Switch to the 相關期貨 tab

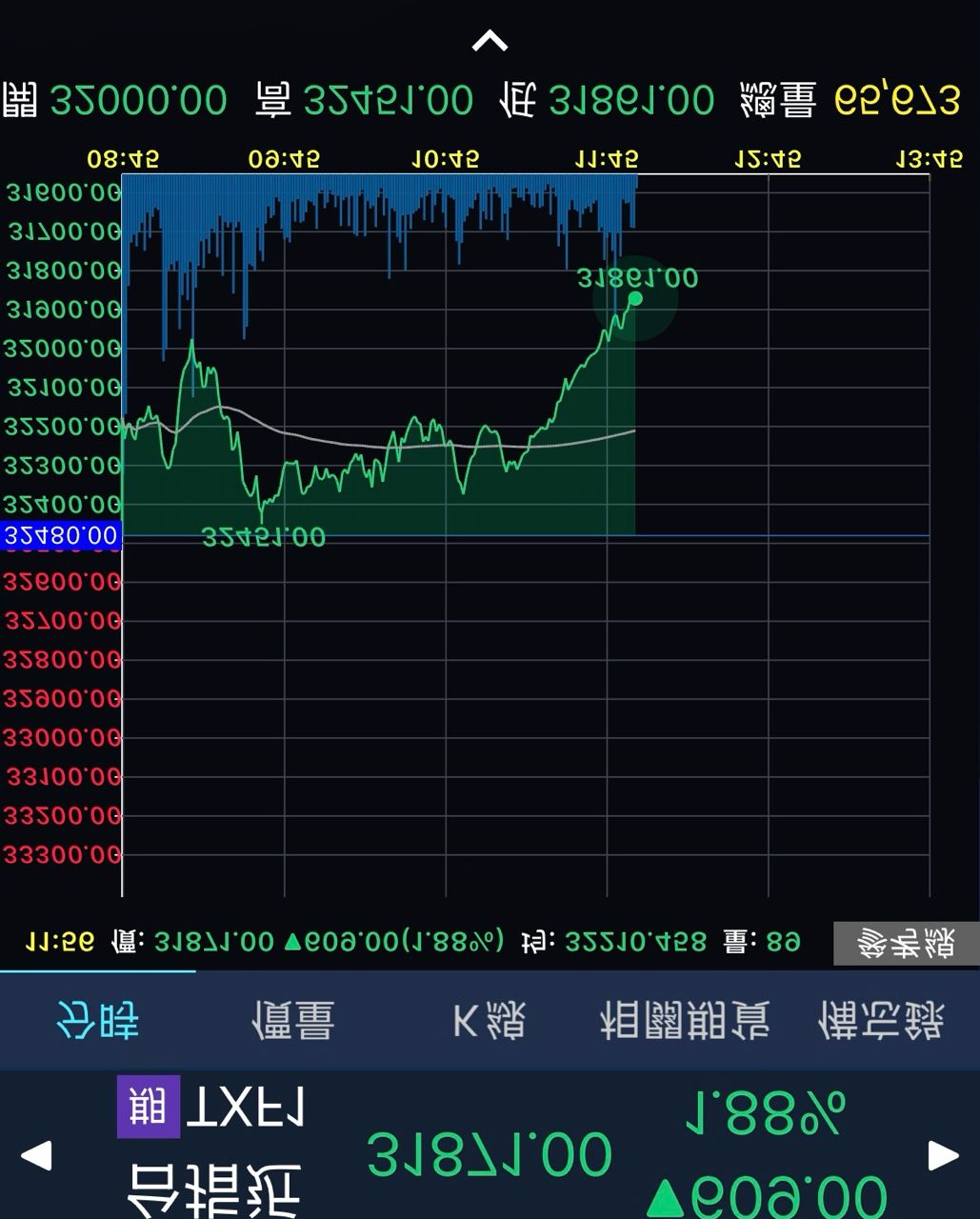tap(685, 1021)
